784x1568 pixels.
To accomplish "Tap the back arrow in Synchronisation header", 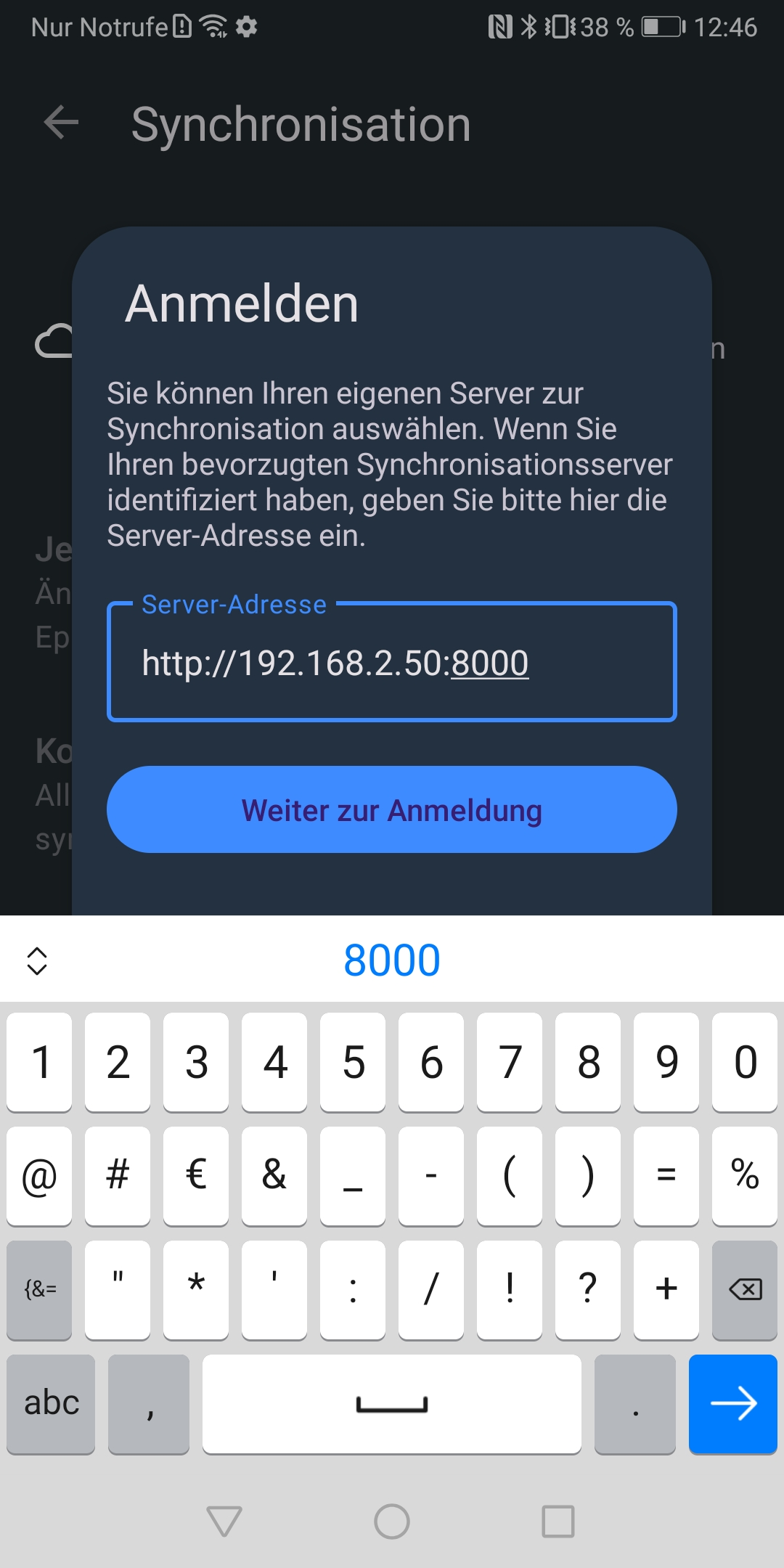I will point(61,122).
